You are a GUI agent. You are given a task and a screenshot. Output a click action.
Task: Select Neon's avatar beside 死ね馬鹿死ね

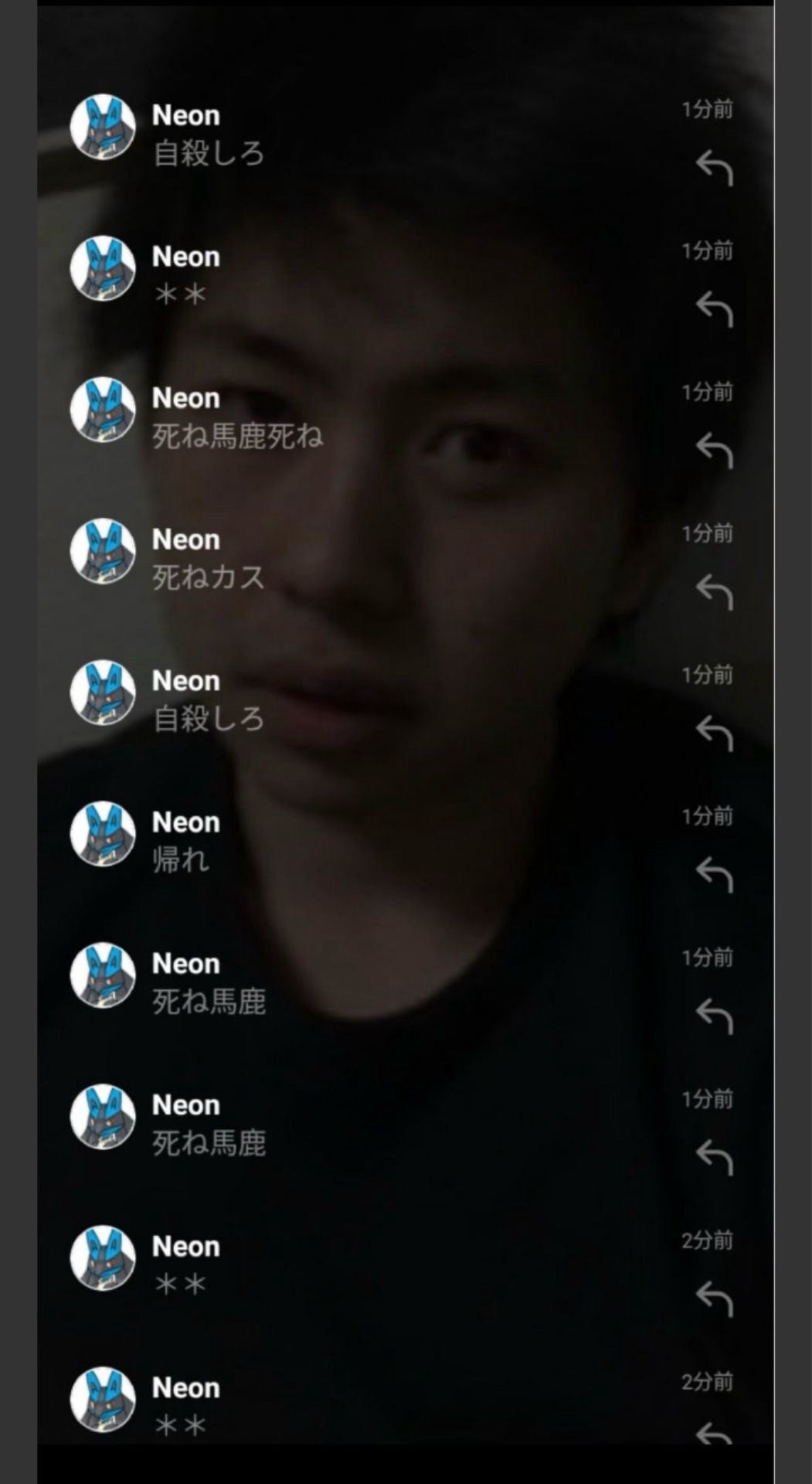[103, 410]
